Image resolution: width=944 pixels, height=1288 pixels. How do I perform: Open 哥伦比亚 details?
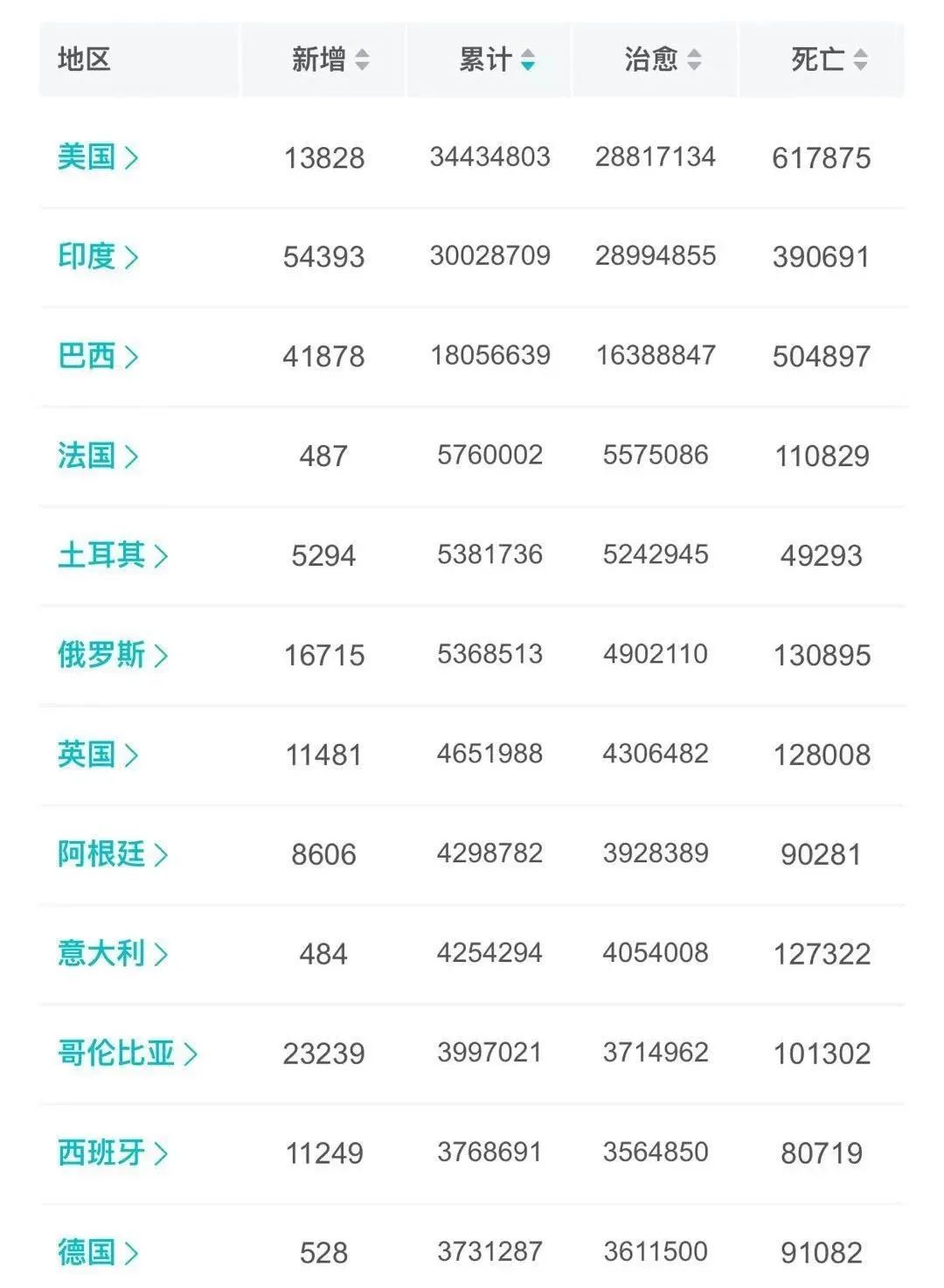[127, 1054]
